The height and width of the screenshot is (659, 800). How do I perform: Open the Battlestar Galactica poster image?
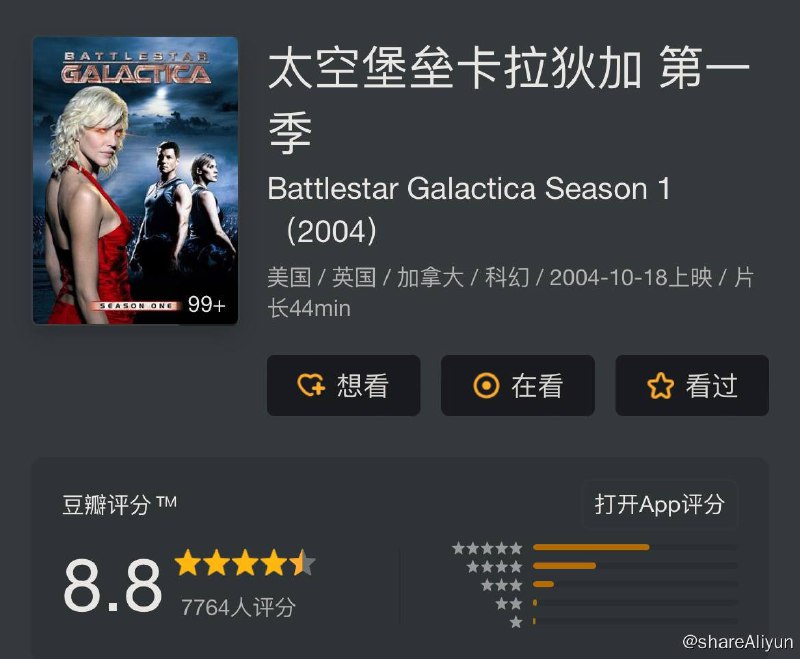[x=135, y=180]
